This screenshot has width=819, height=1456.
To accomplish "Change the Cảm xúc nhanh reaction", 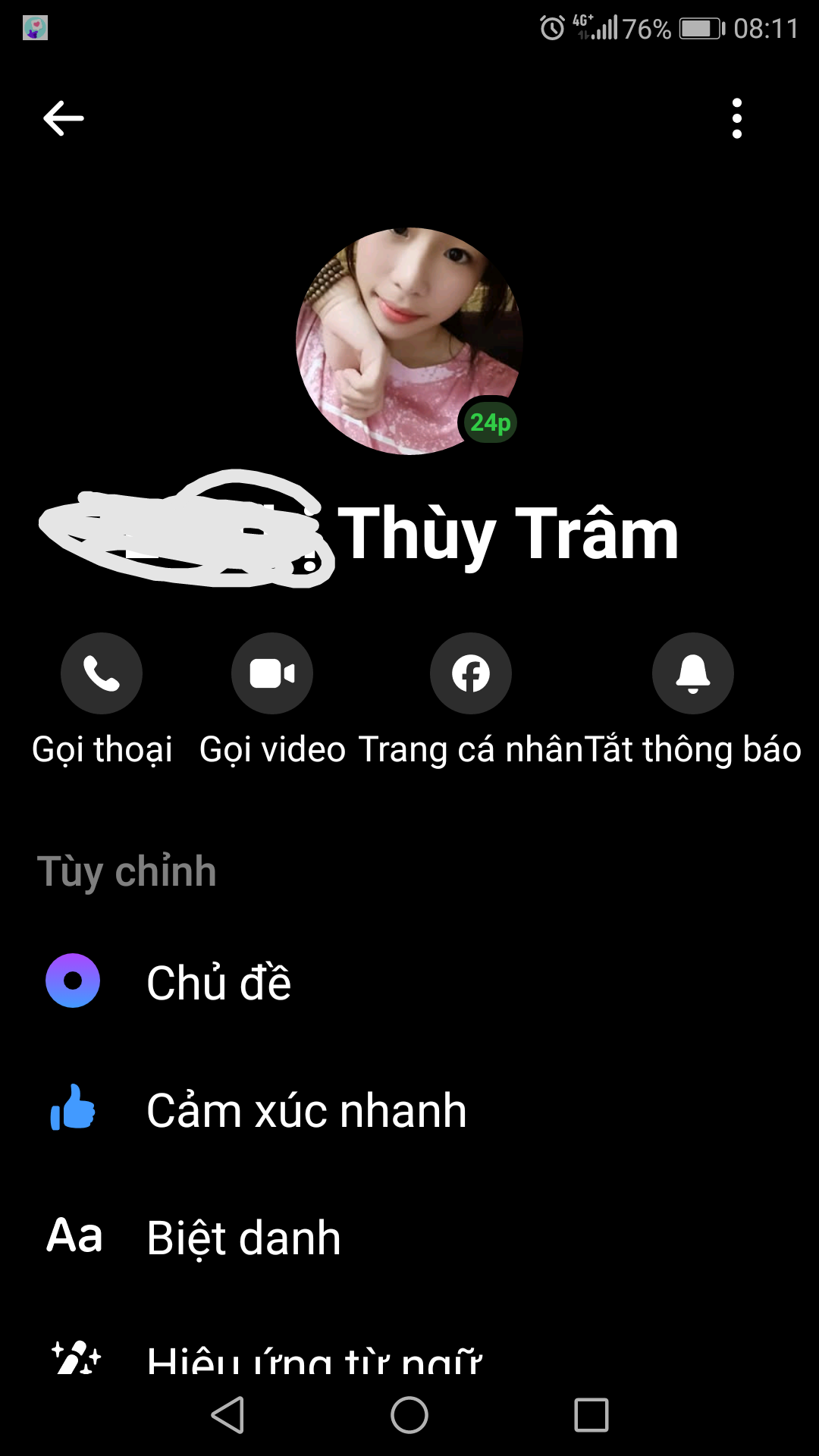I will click(x=306, y=1110).
